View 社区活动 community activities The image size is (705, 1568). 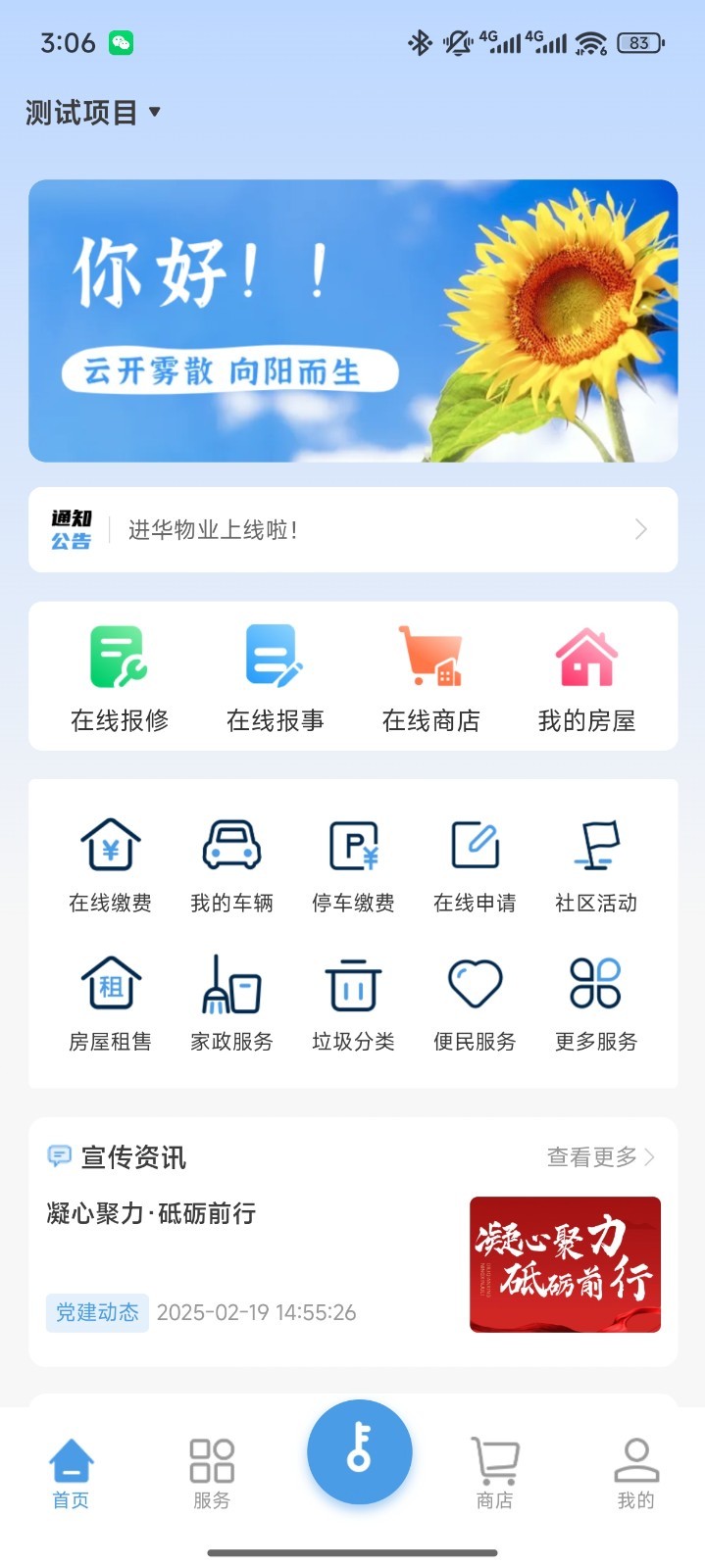596,866
